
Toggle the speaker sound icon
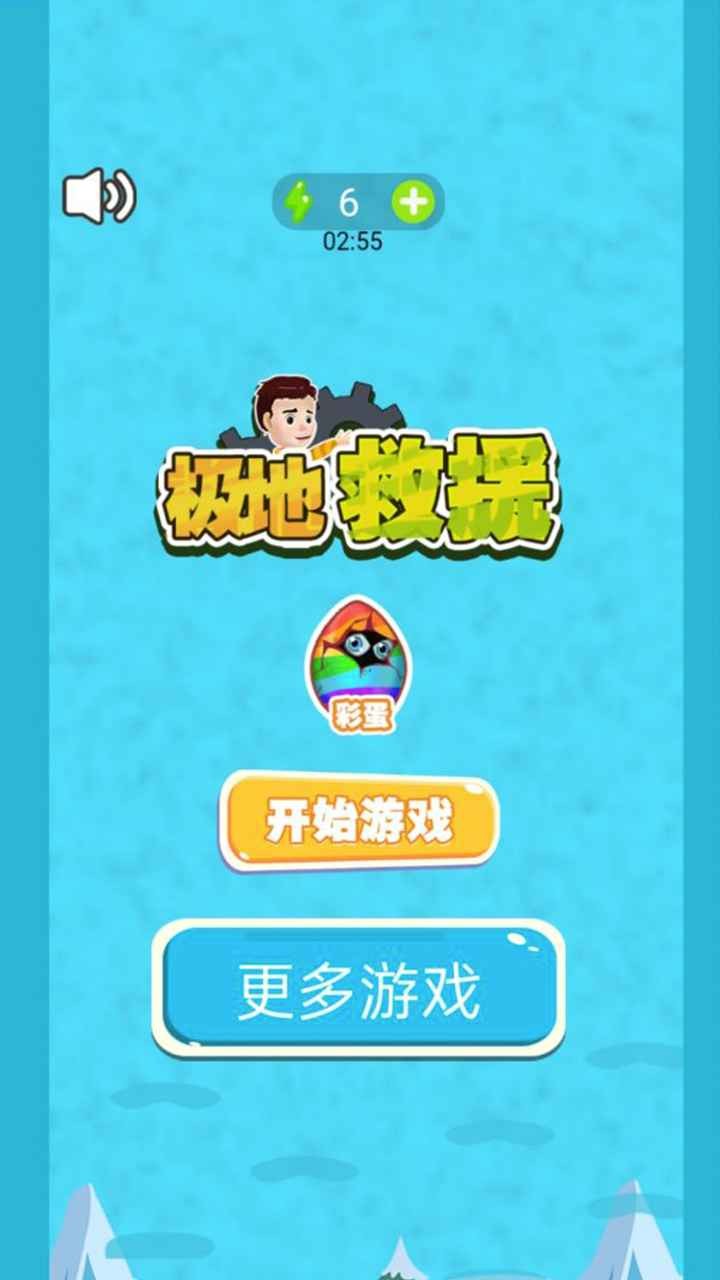click(97, 197)
